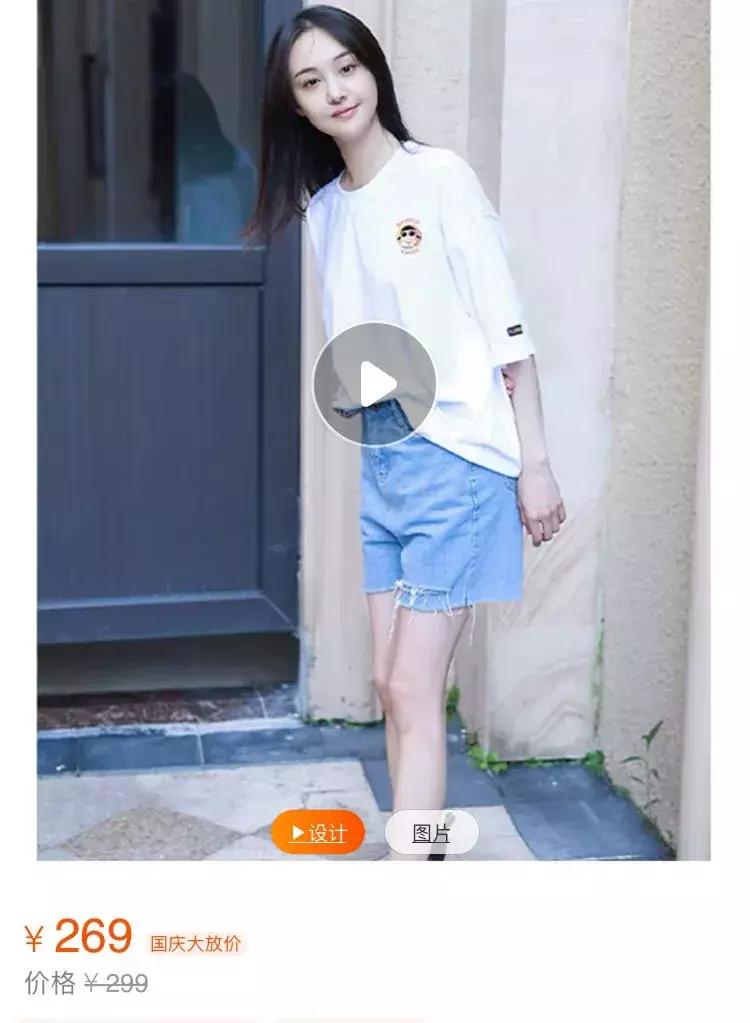This screenshot has width=750, height=1023.
Task: Open the gray 图片 image button
Action: 432,831
